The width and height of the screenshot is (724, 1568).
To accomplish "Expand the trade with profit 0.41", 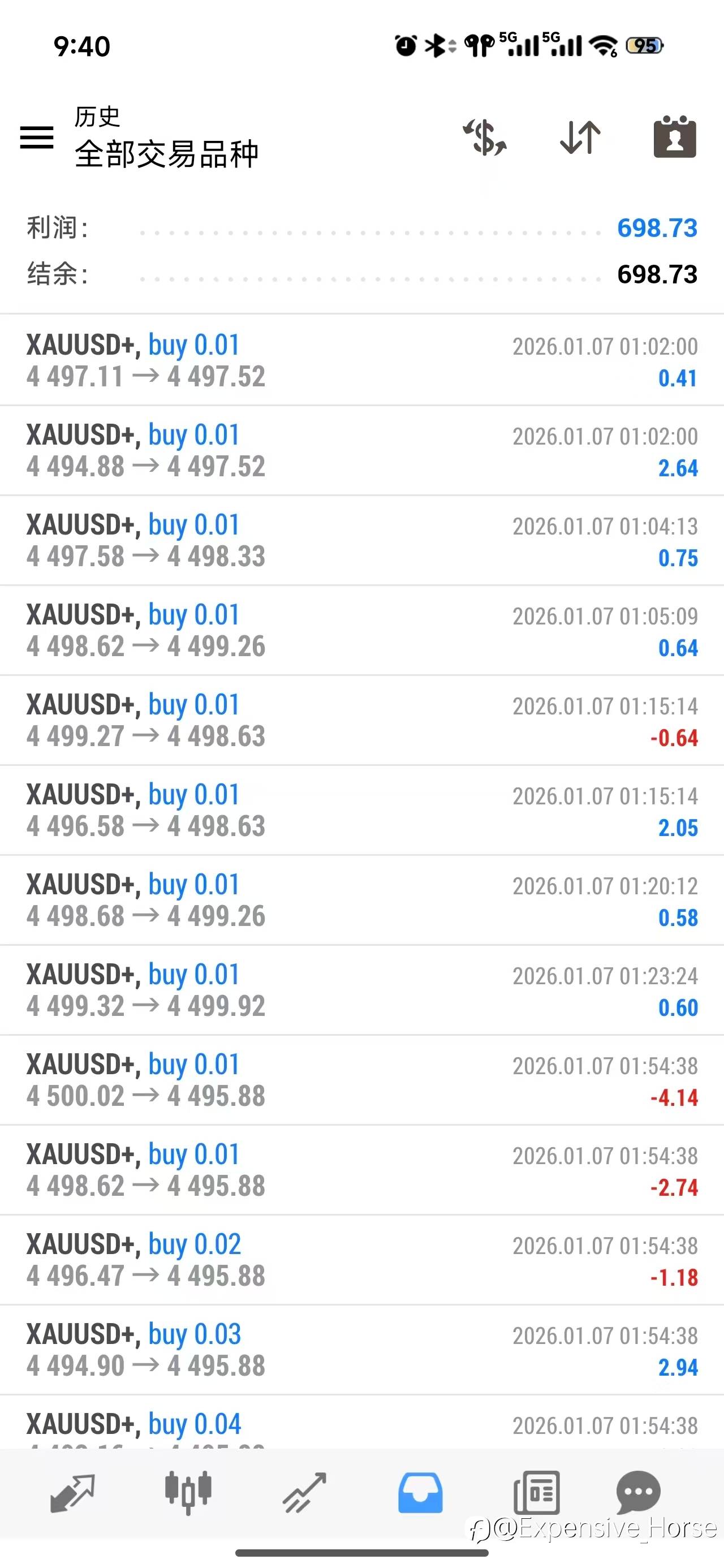I will 361,360.
